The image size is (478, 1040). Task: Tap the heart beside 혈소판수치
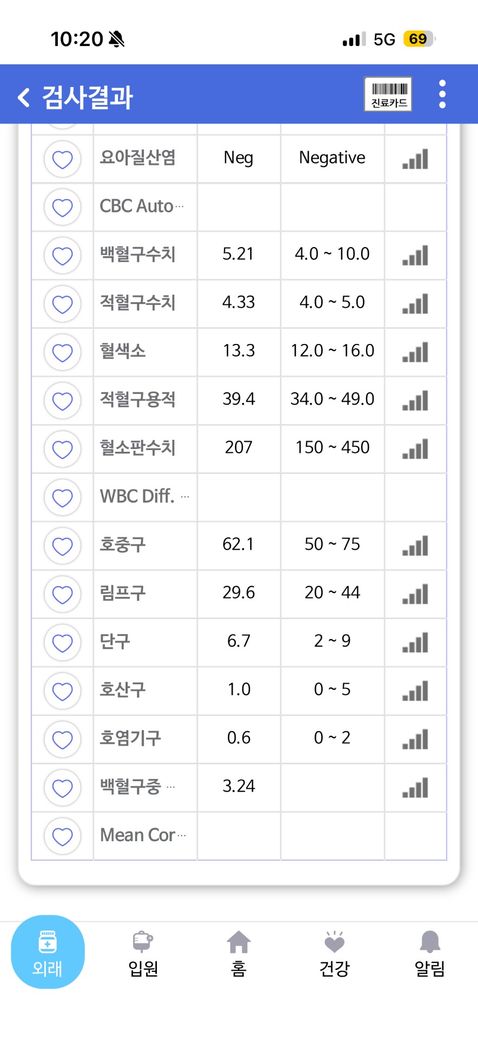[62, 449]
